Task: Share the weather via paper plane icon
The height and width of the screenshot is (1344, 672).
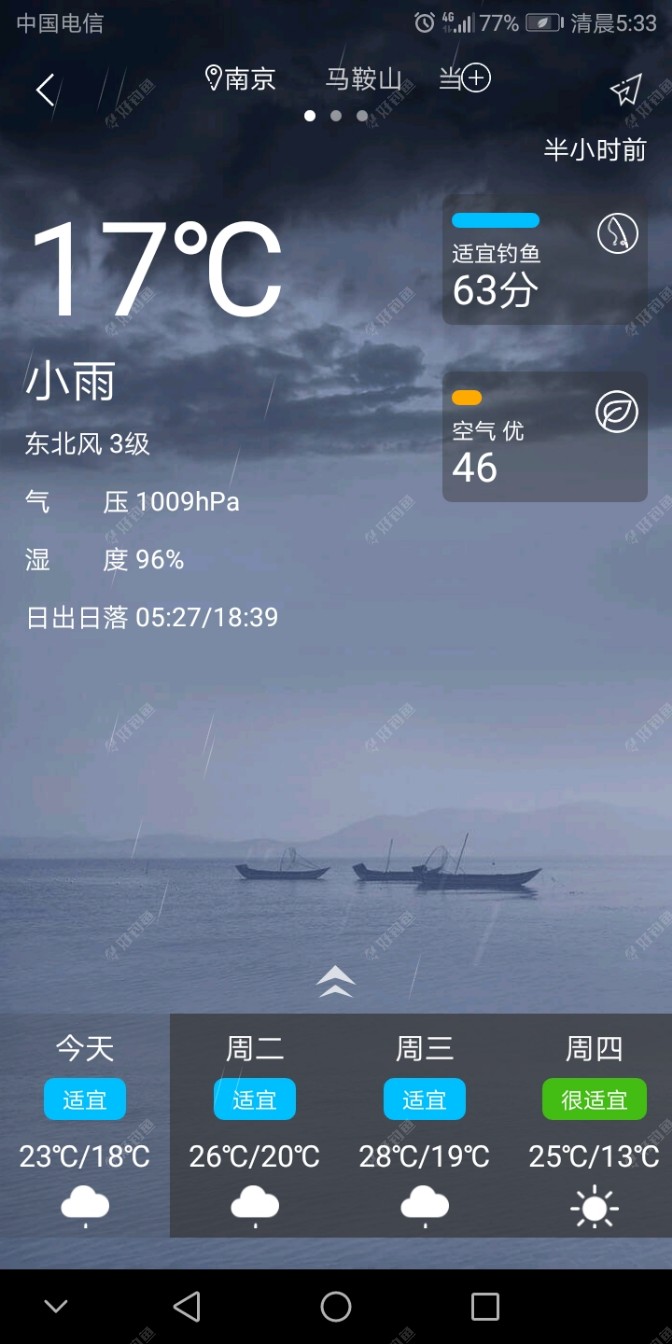Action: coord(626,90)
